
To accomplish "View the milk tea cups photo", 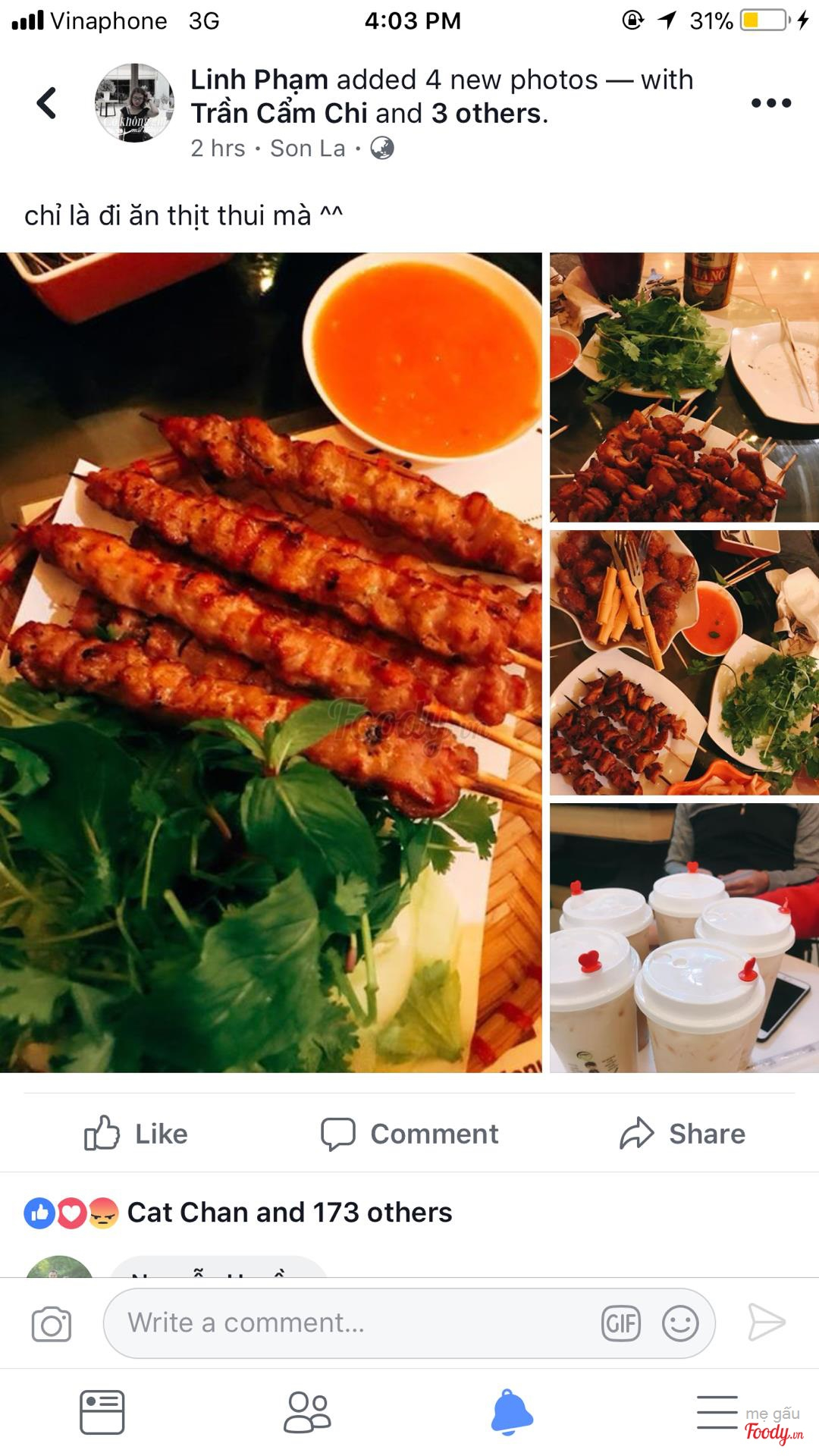I will pyautogui.click(x=684, y=937).
